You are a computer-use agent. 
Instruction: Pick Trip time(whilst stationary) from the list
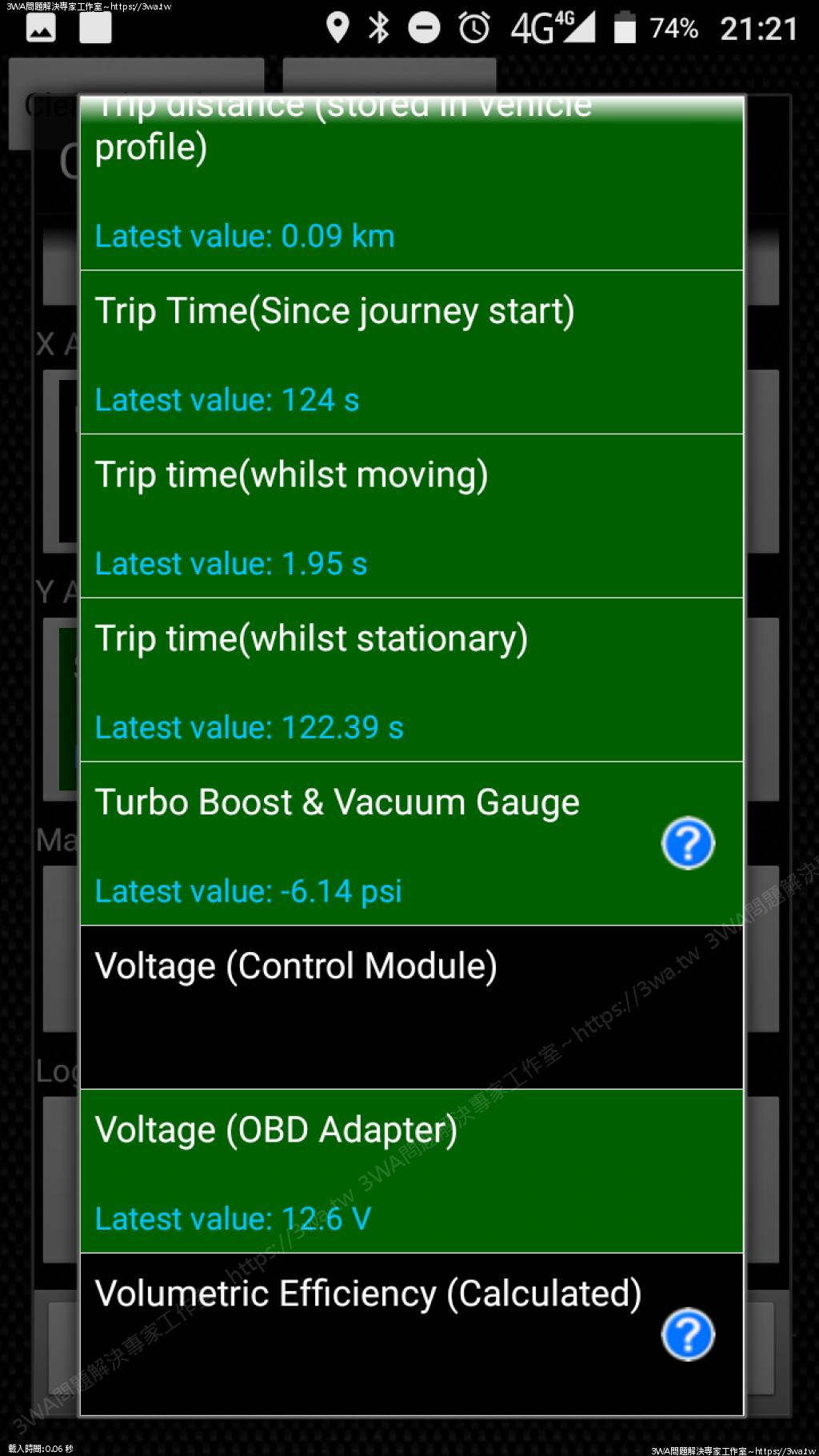pos(411,681)
